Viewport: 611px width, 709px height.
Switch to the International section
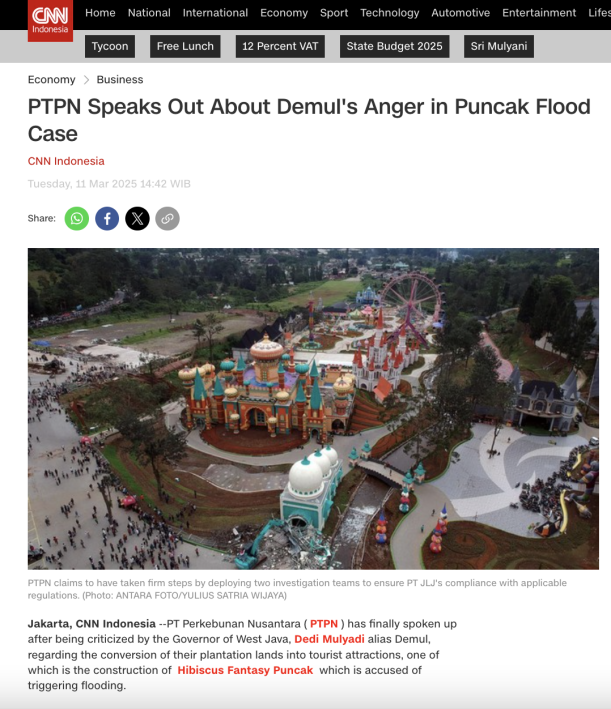[x=215, y=13]
